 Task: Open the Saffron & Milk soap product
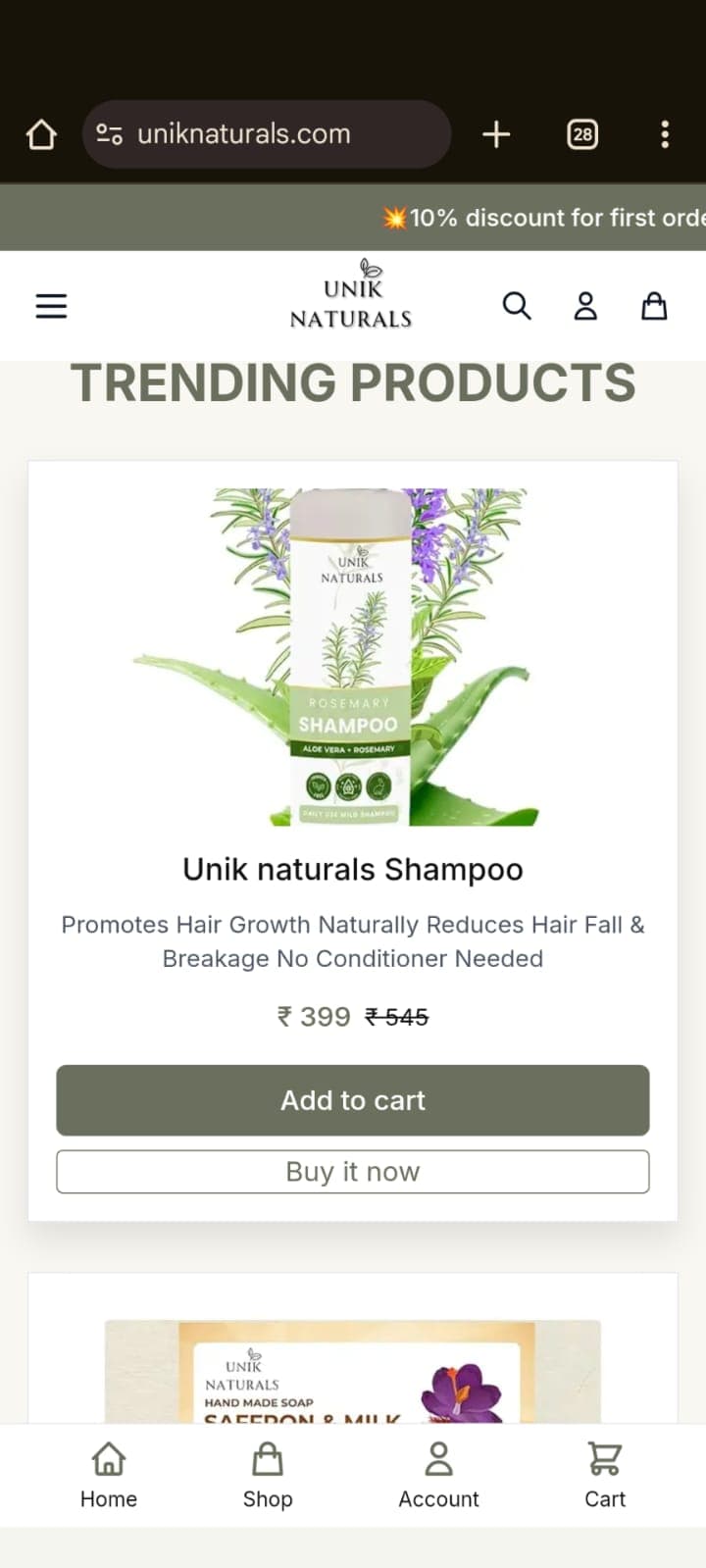pos(353,1371)
